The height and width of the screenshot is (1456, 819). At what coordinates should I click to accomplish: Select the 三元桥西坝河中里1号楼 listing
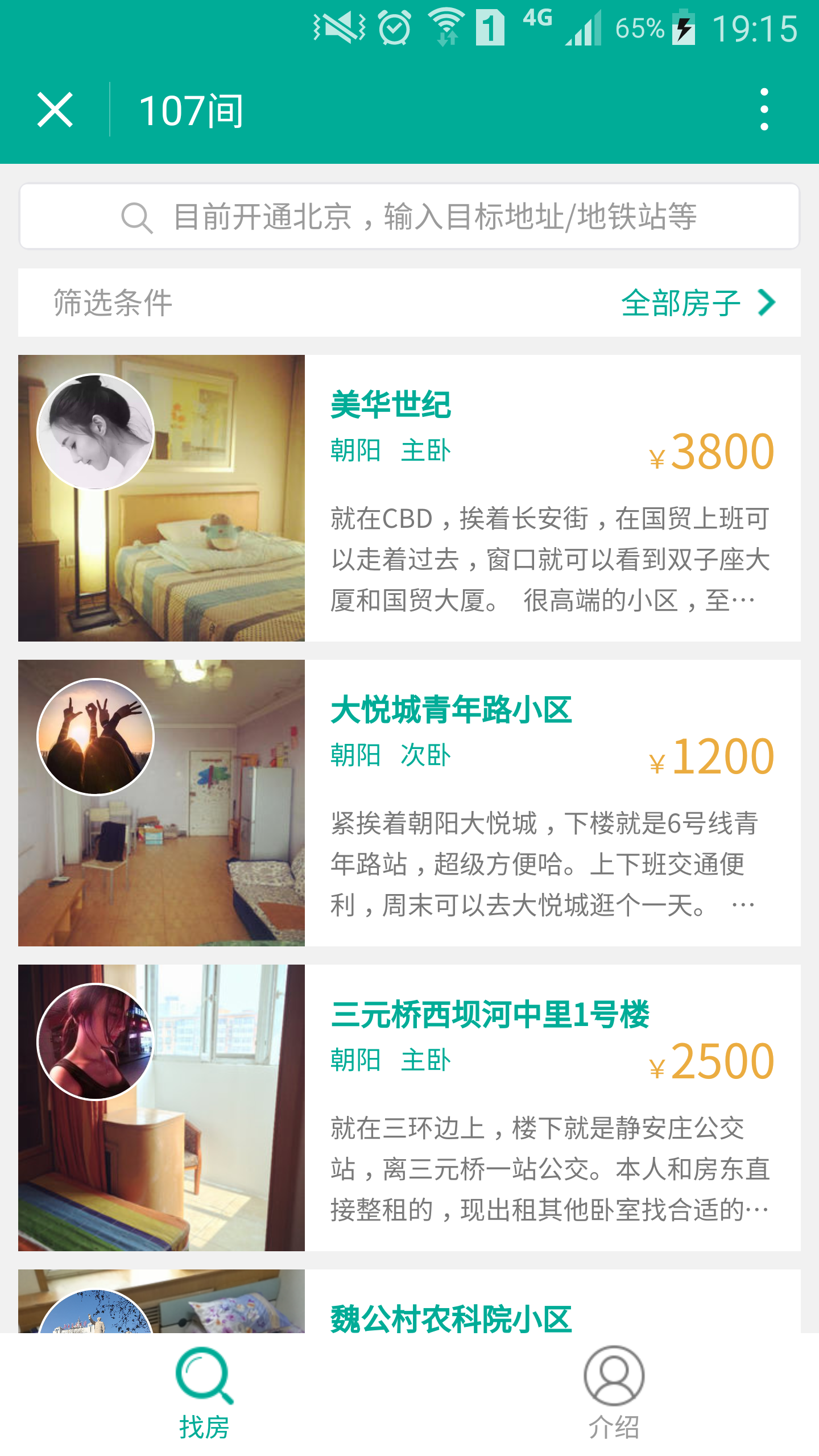click(x=409, y=1108)
